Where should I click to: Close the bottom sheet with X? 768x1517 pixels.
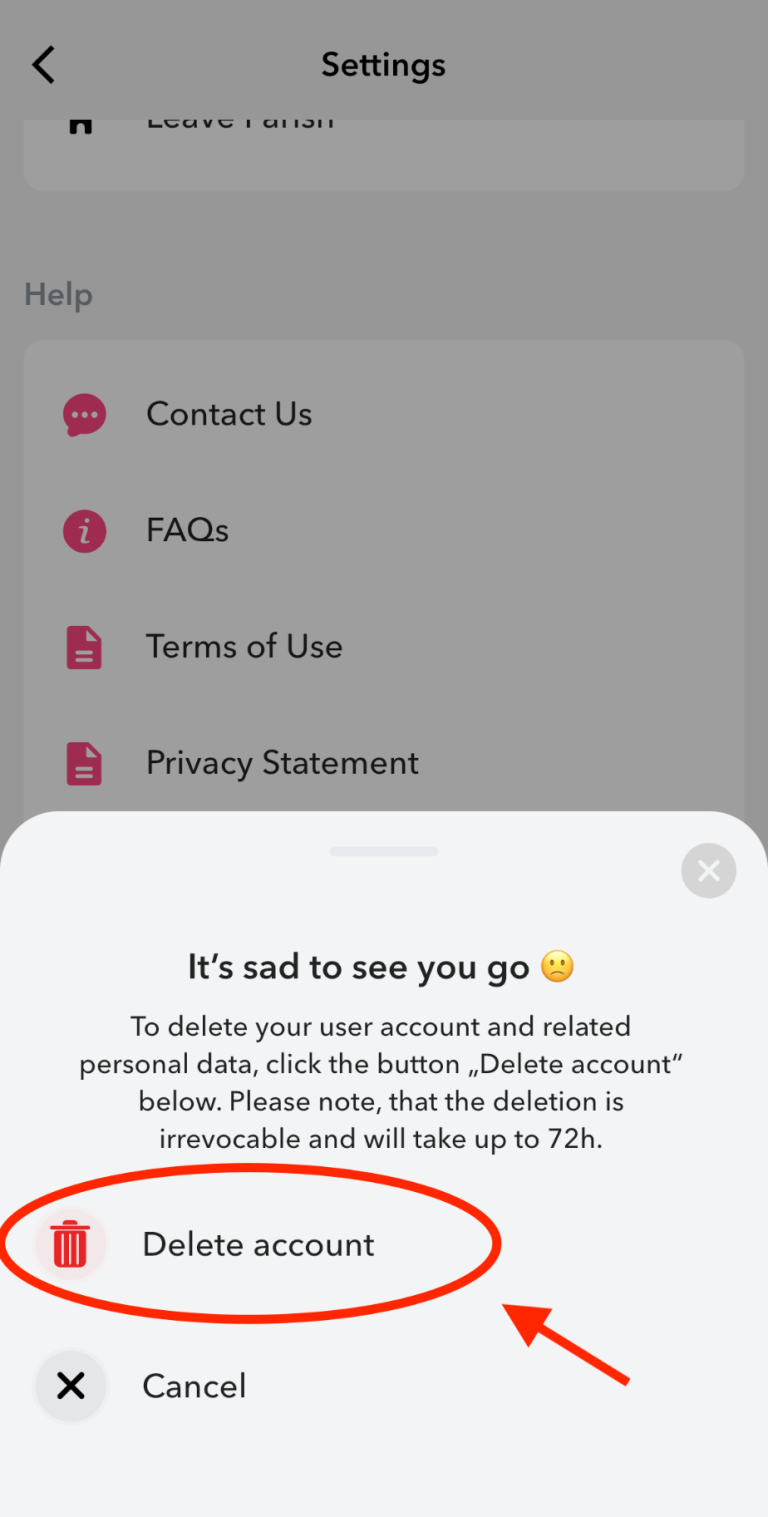pyautogui.click(x=709, y=871)
